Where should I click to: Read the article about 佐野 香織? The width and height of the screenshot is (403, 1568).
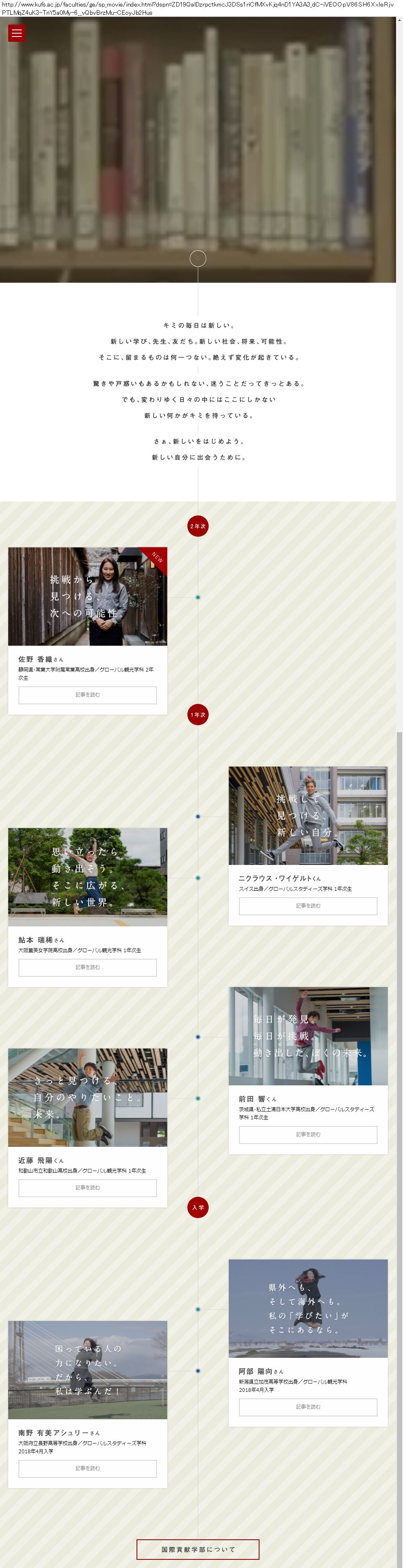click(88, 695)
